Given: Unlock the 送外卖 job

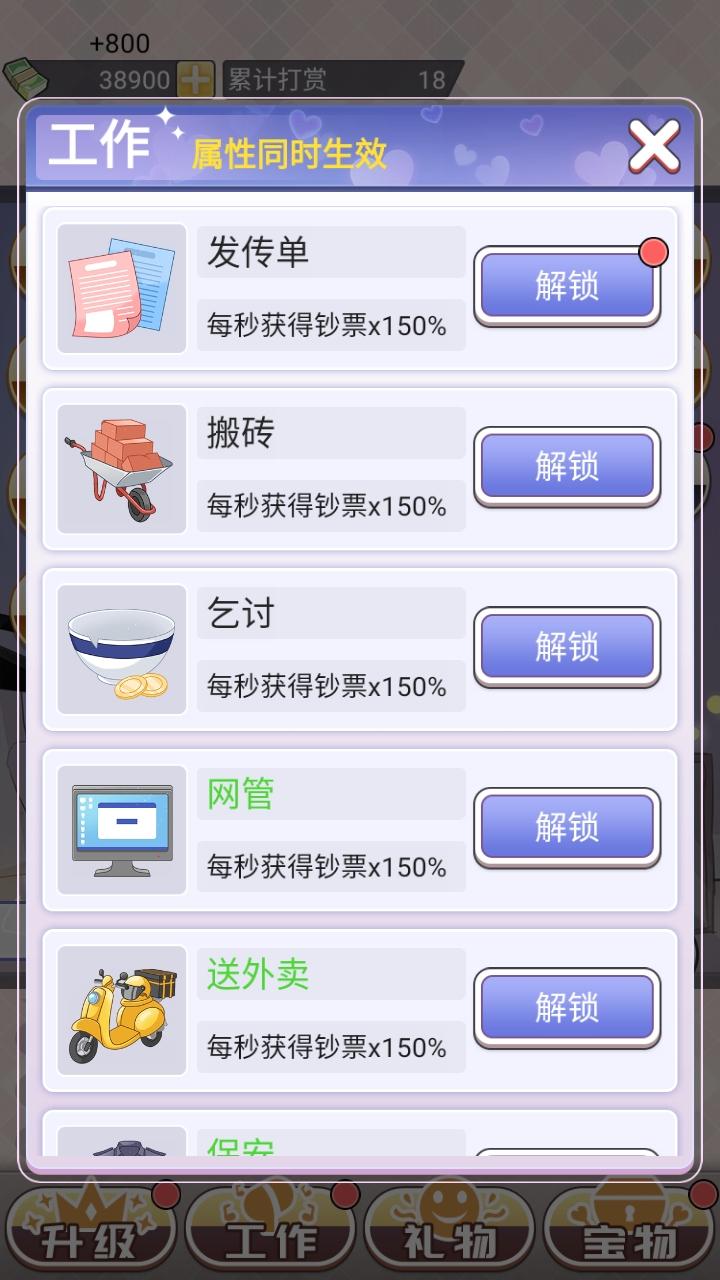Looking at the screenshot, I should (x=567, y=1008).
